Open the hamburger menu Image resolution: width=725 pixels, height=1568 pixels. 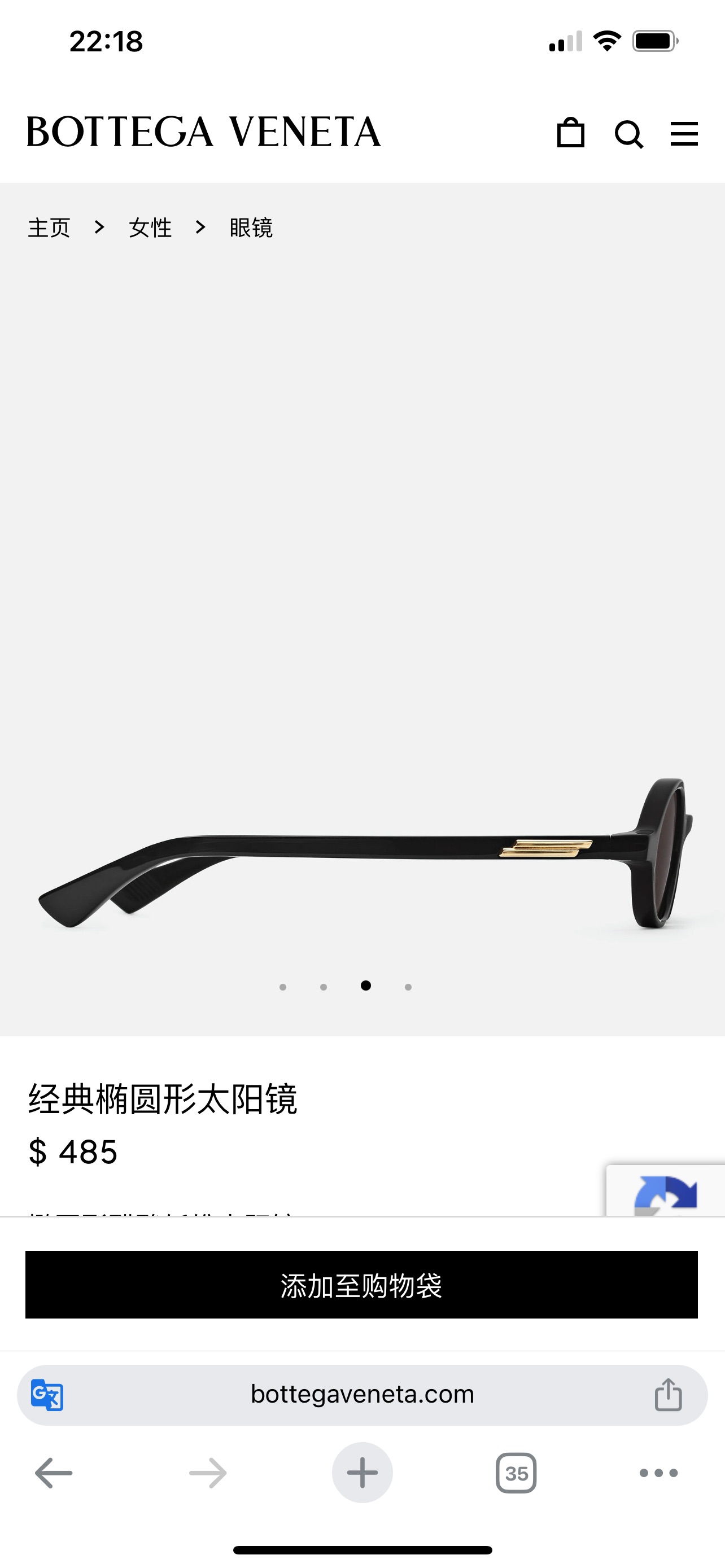684,134
